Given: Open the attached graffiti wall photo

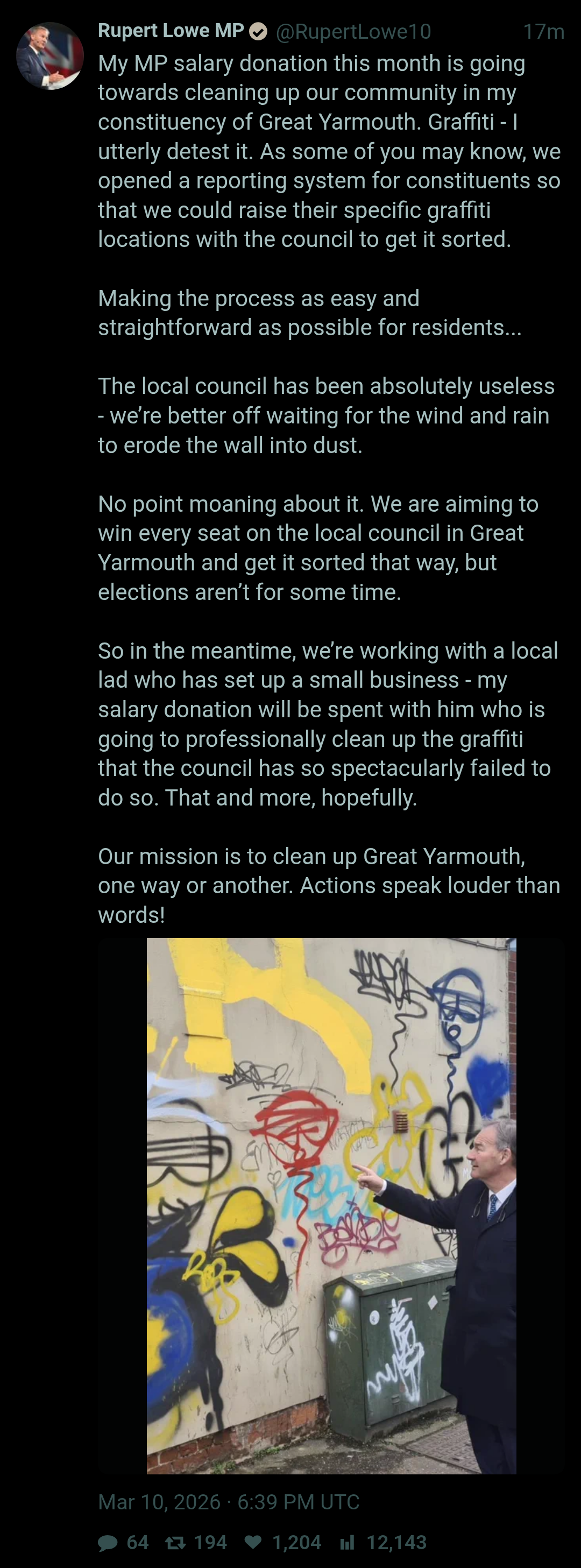Looking at the screenshot, I should click(331, 1206).
